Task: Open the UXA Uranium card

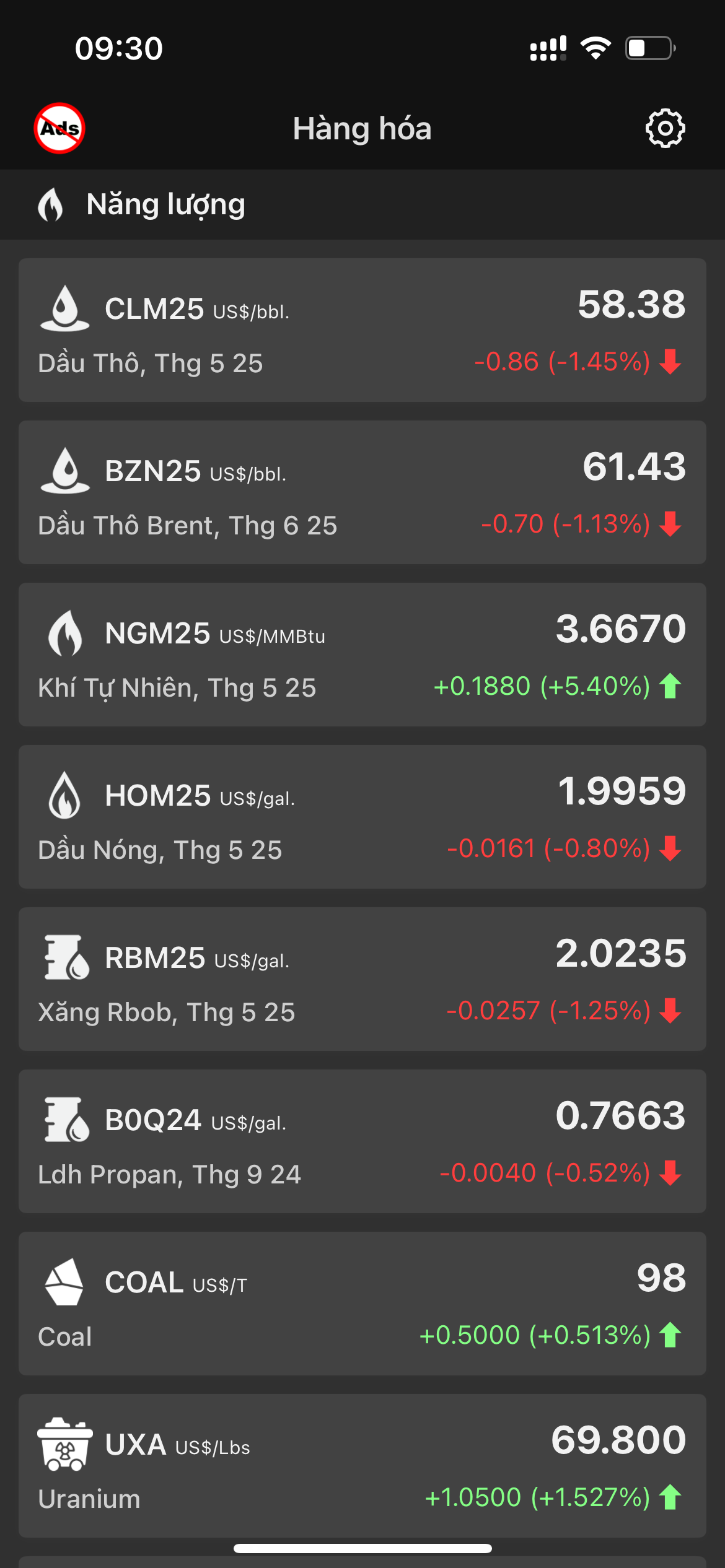Action: tap(362, 1466)
